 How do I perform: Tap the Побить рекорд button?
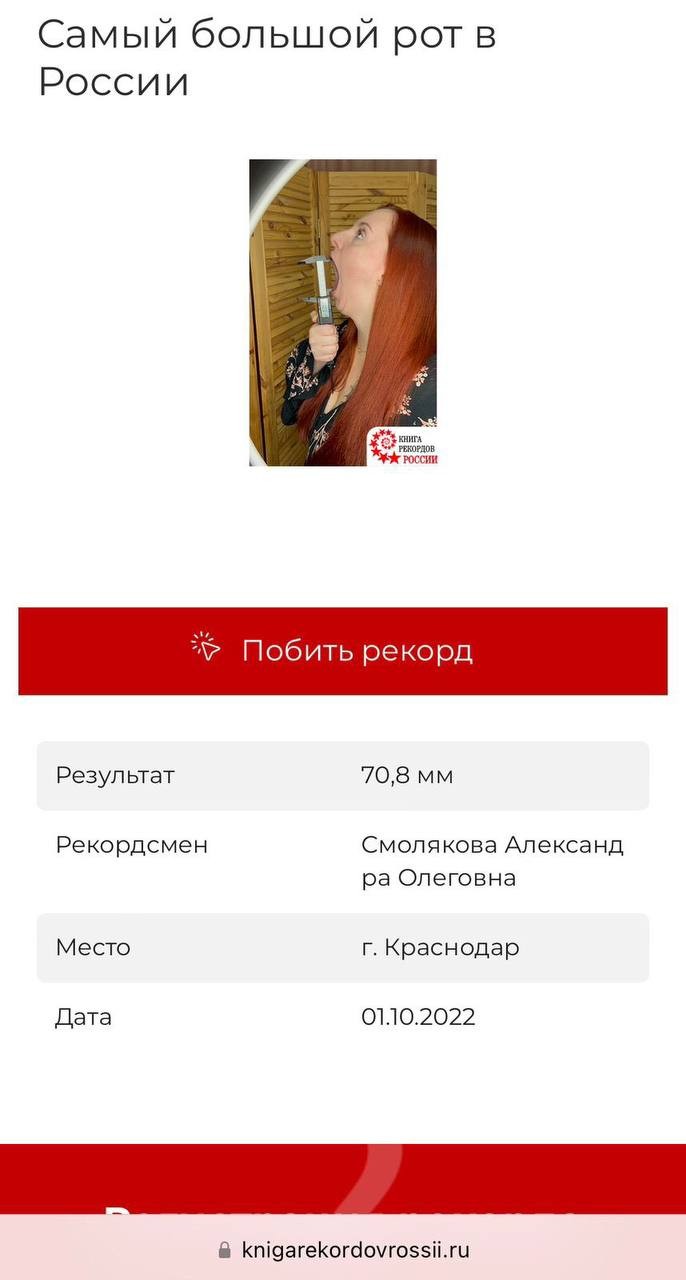tap(343, 651)
